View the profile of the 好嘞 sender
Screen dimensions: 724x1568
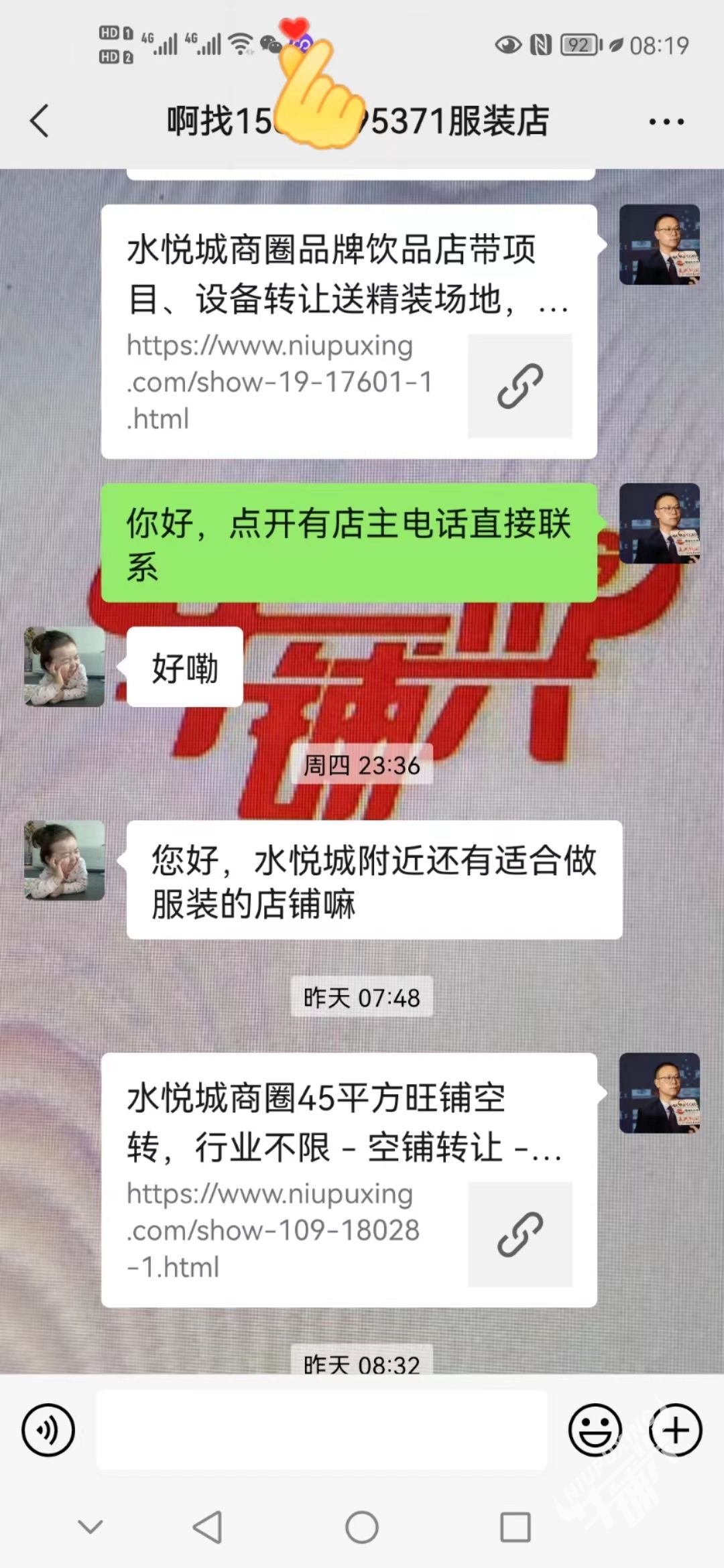[64, 667]
